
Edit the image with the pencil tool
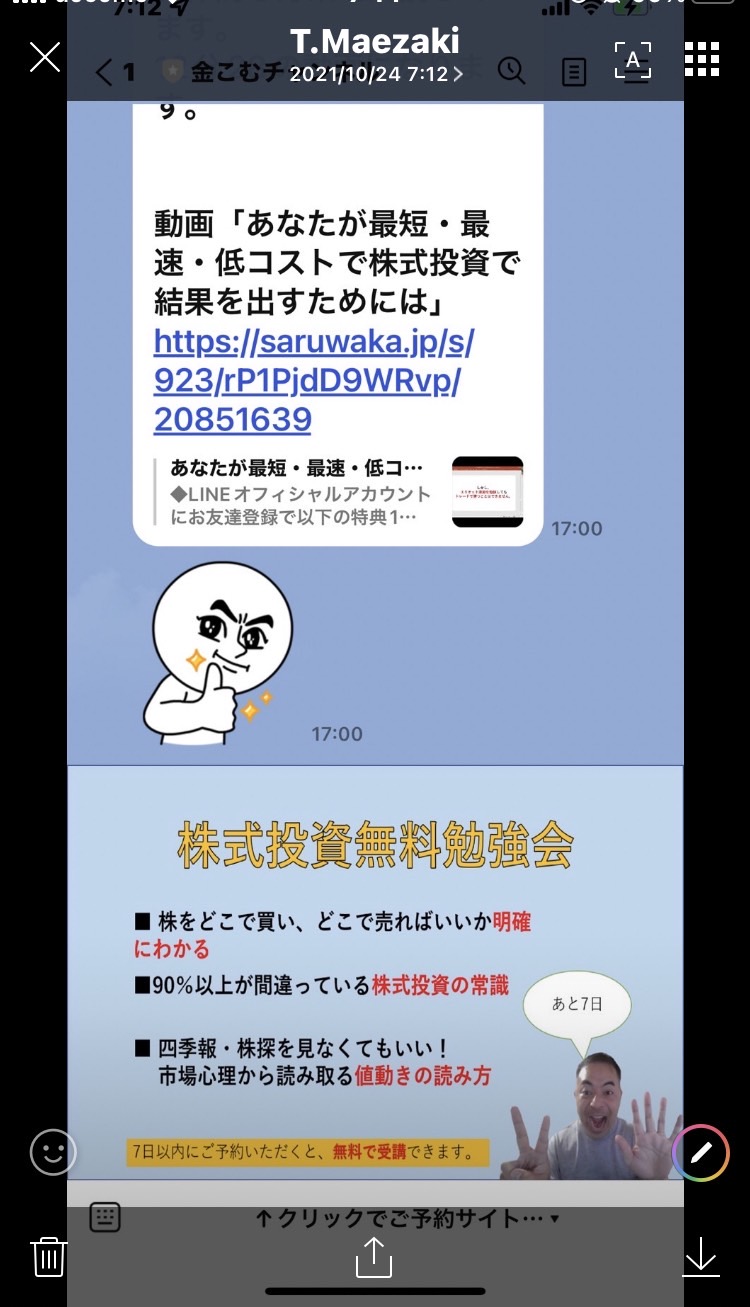point(701,1153)
